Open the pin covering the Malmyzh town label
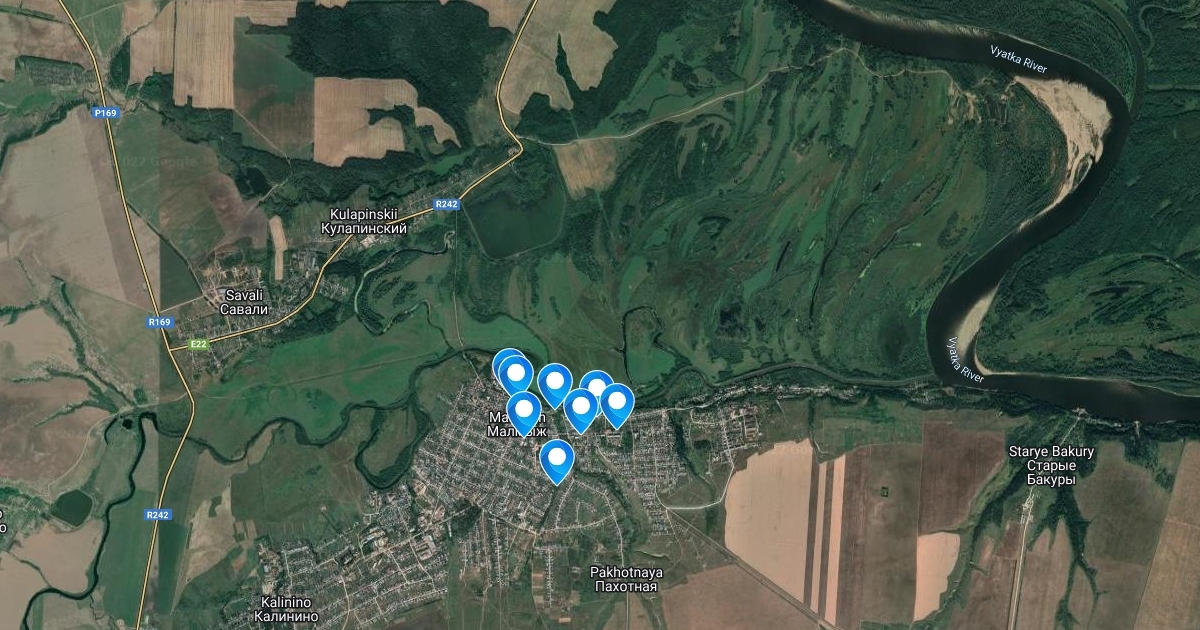 (523, 409)
